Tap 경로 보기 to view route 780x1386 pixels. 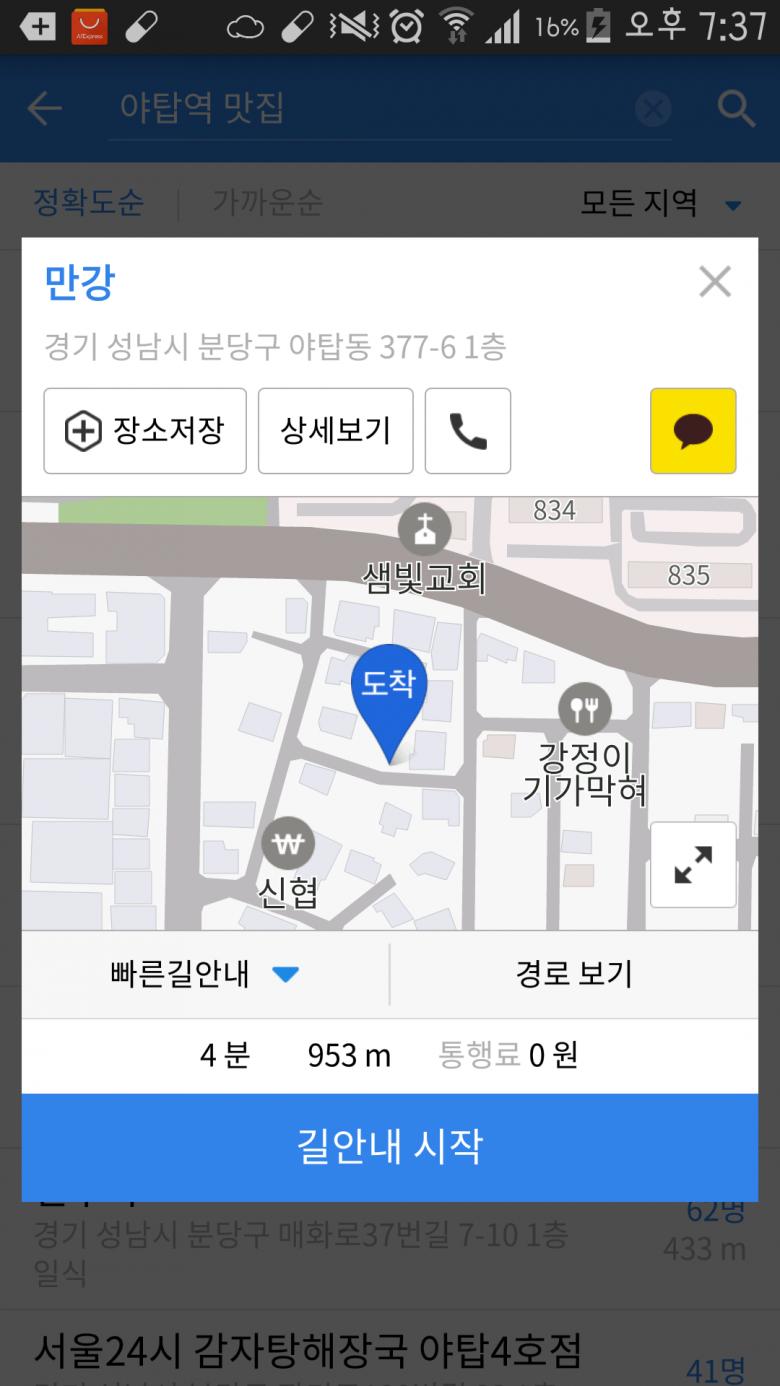pos(574,974)
